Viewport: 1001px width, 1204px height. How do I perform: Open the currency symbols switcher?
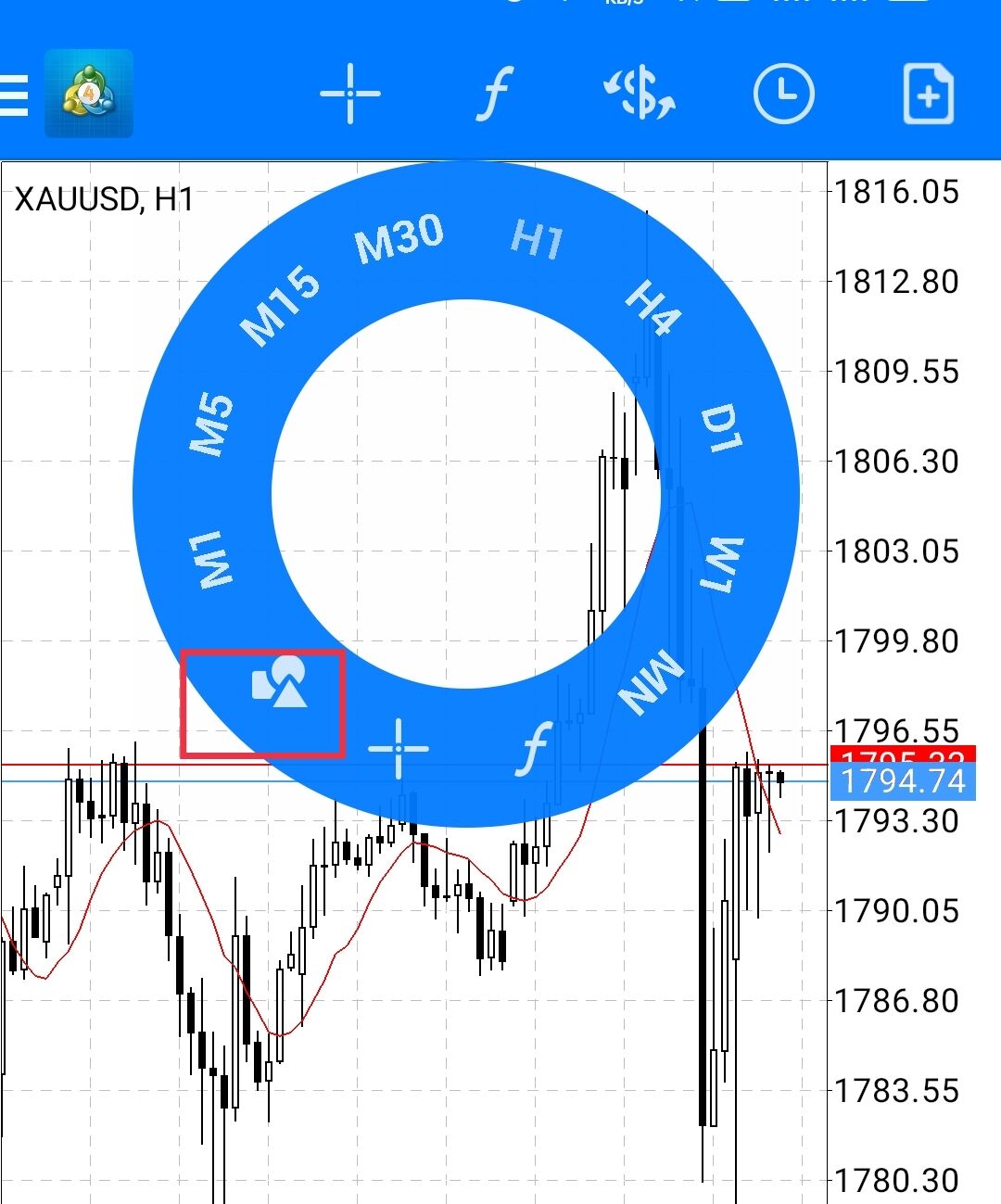(x=639, y=94)
